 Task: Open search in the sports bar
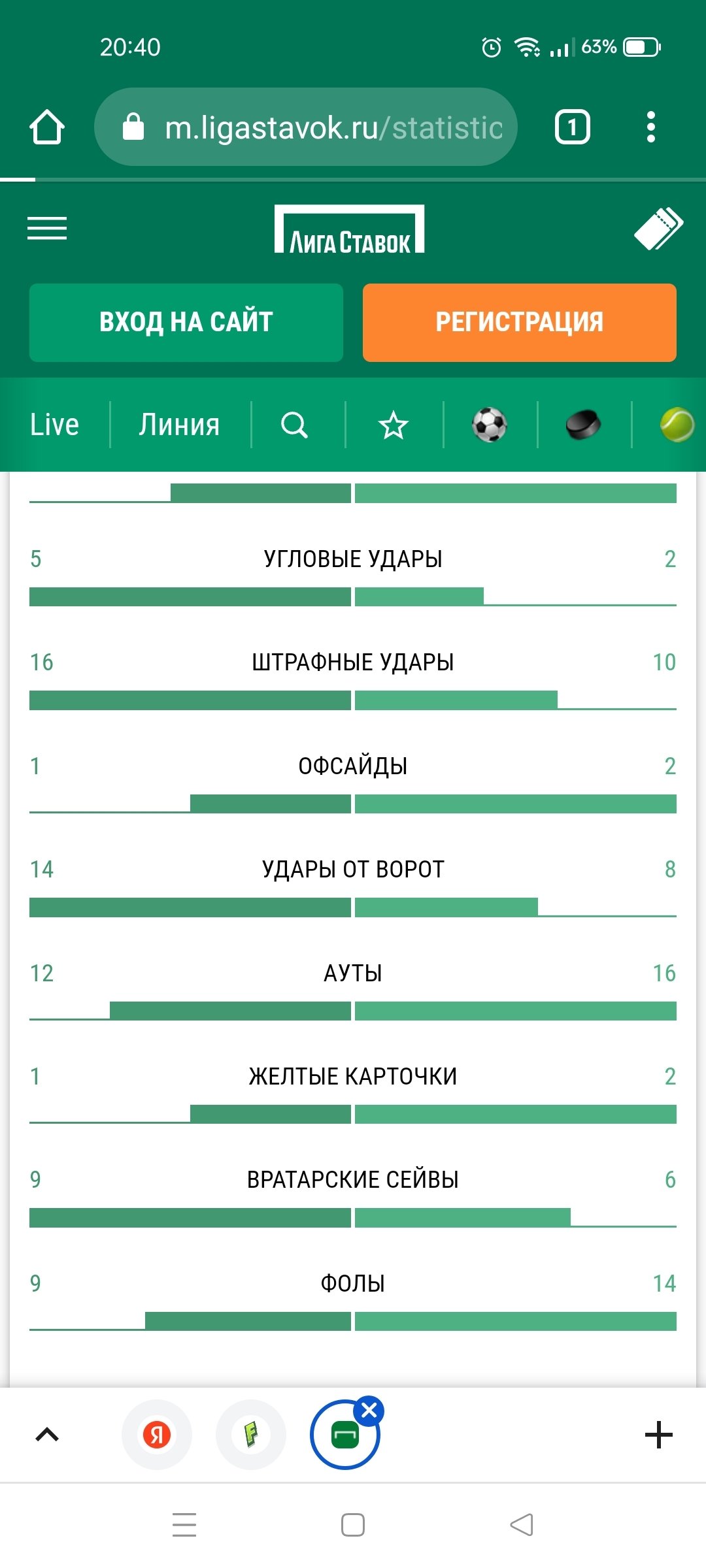294,425
